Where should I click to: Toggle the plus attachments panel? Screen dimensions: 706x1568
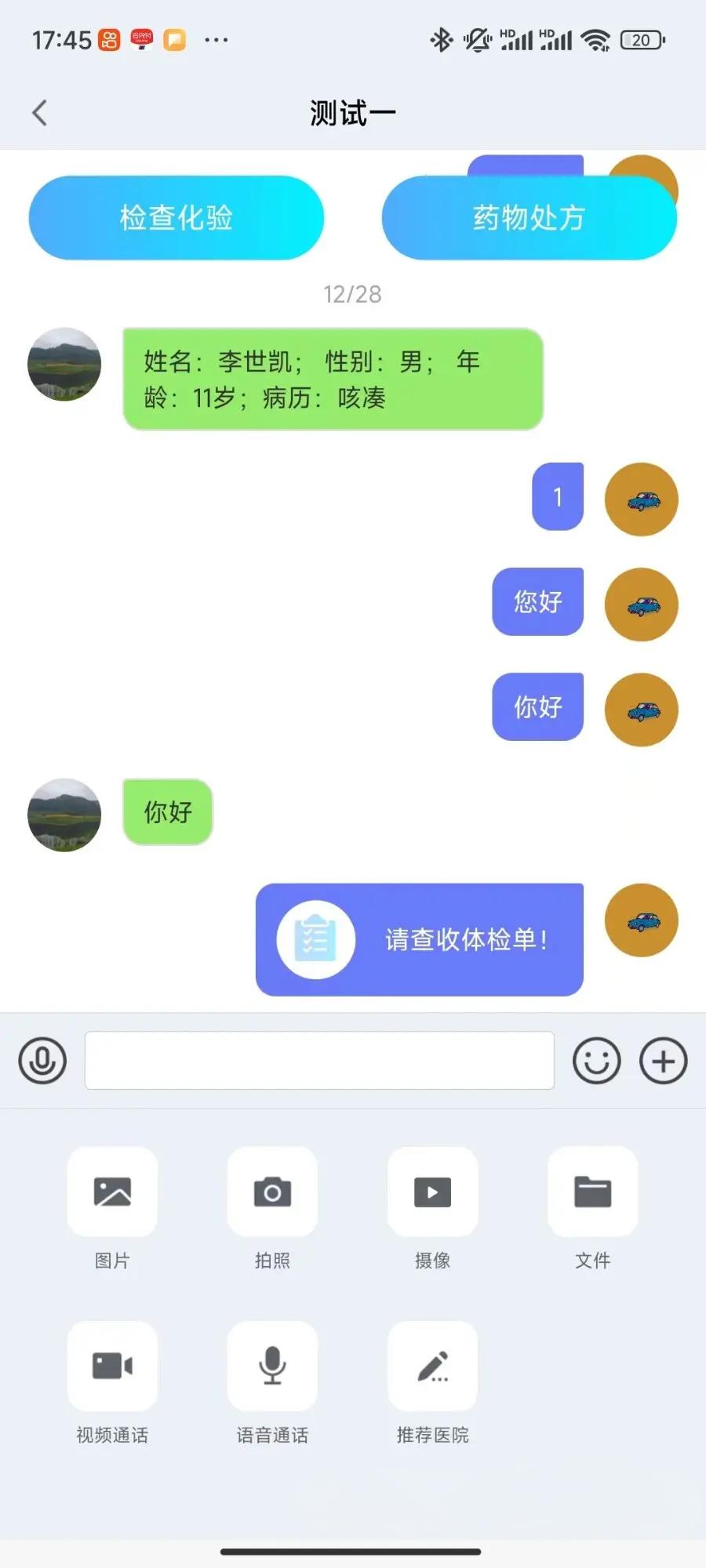[x=664, y=1061]
